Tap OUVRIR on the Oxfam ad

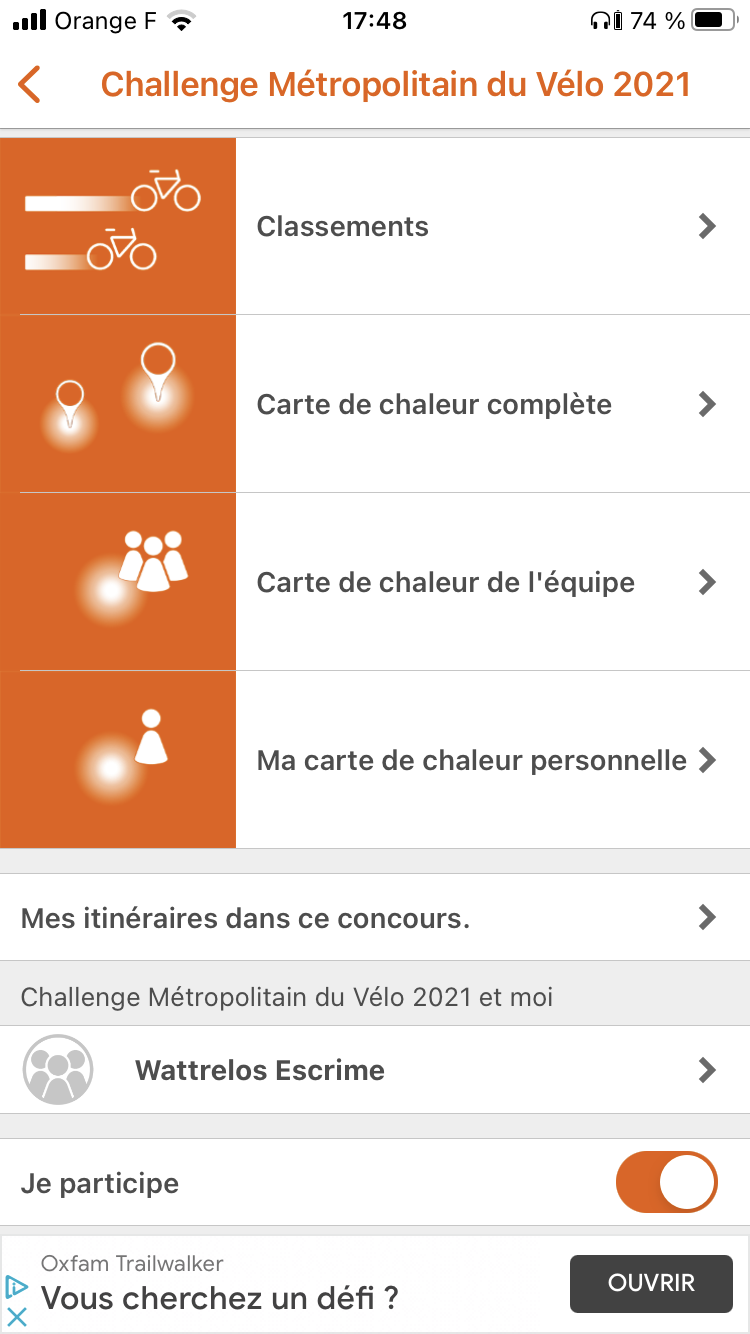[650, 1283]
